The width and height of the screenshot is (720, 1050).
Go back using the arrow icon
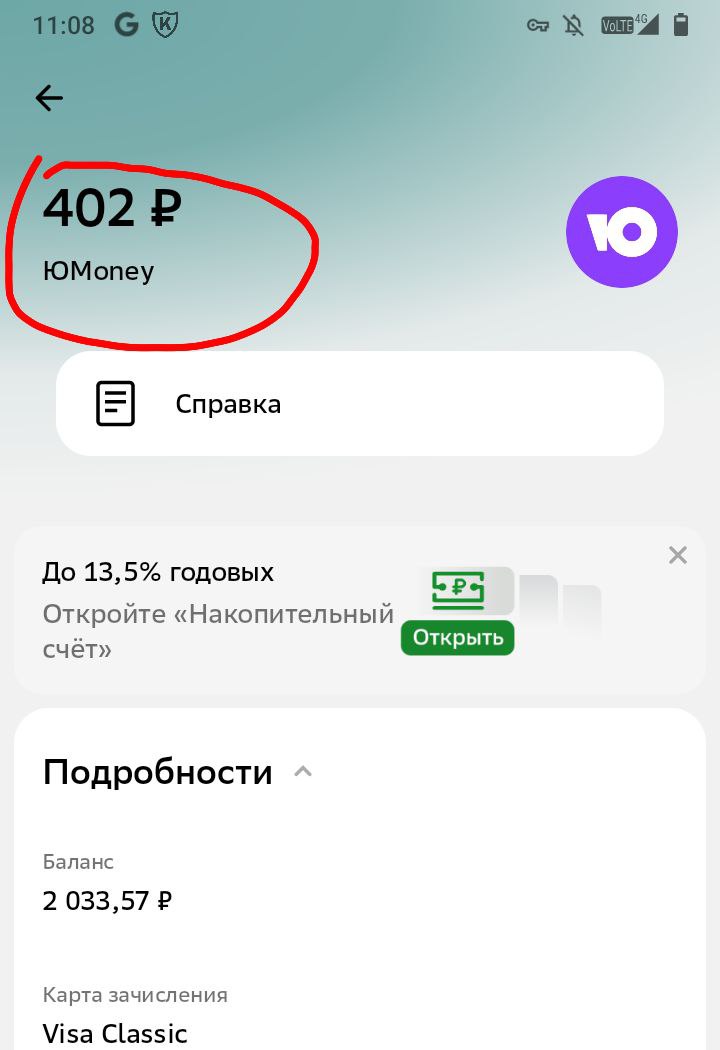coord(49,98)
